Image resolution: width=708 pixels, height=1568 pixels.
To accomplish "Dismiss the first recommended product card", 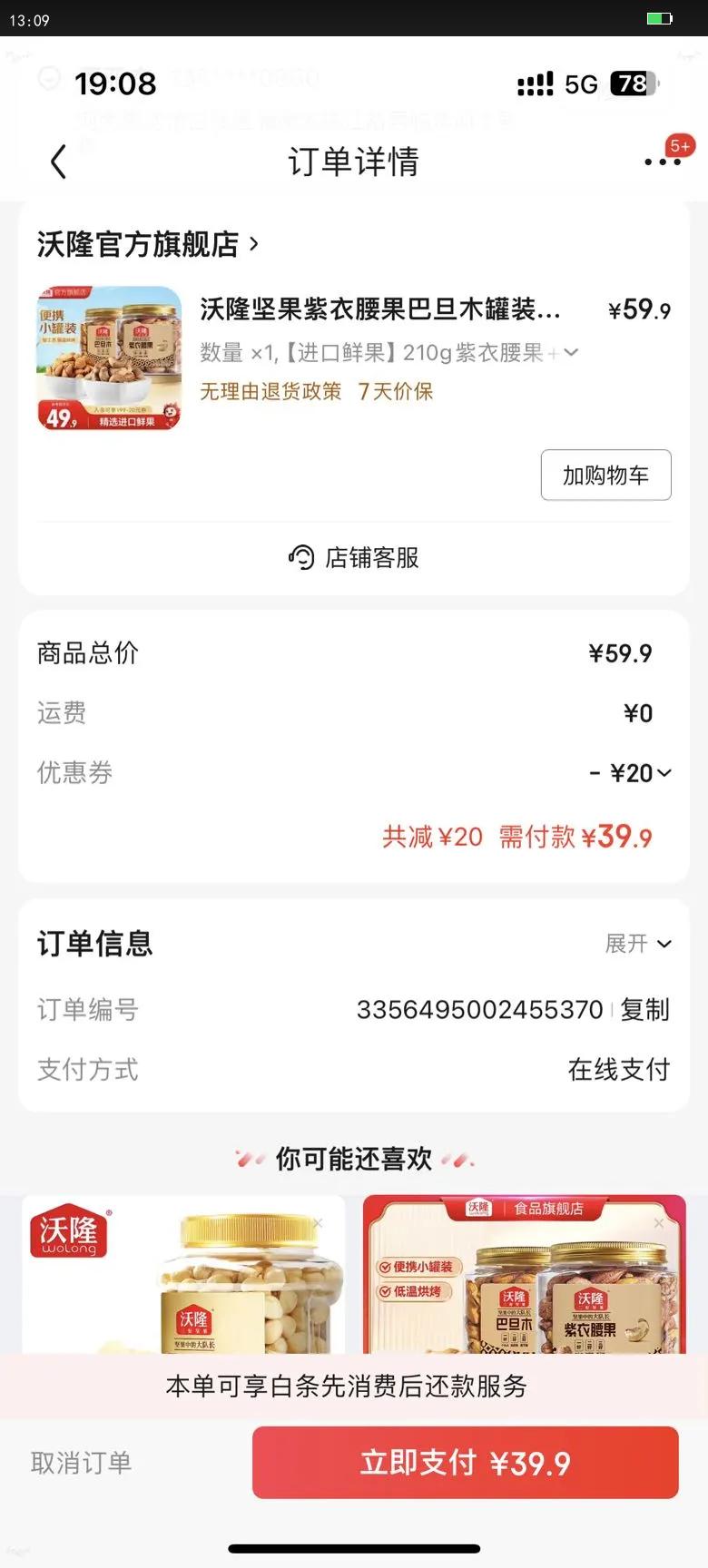I will (318, 1223).
